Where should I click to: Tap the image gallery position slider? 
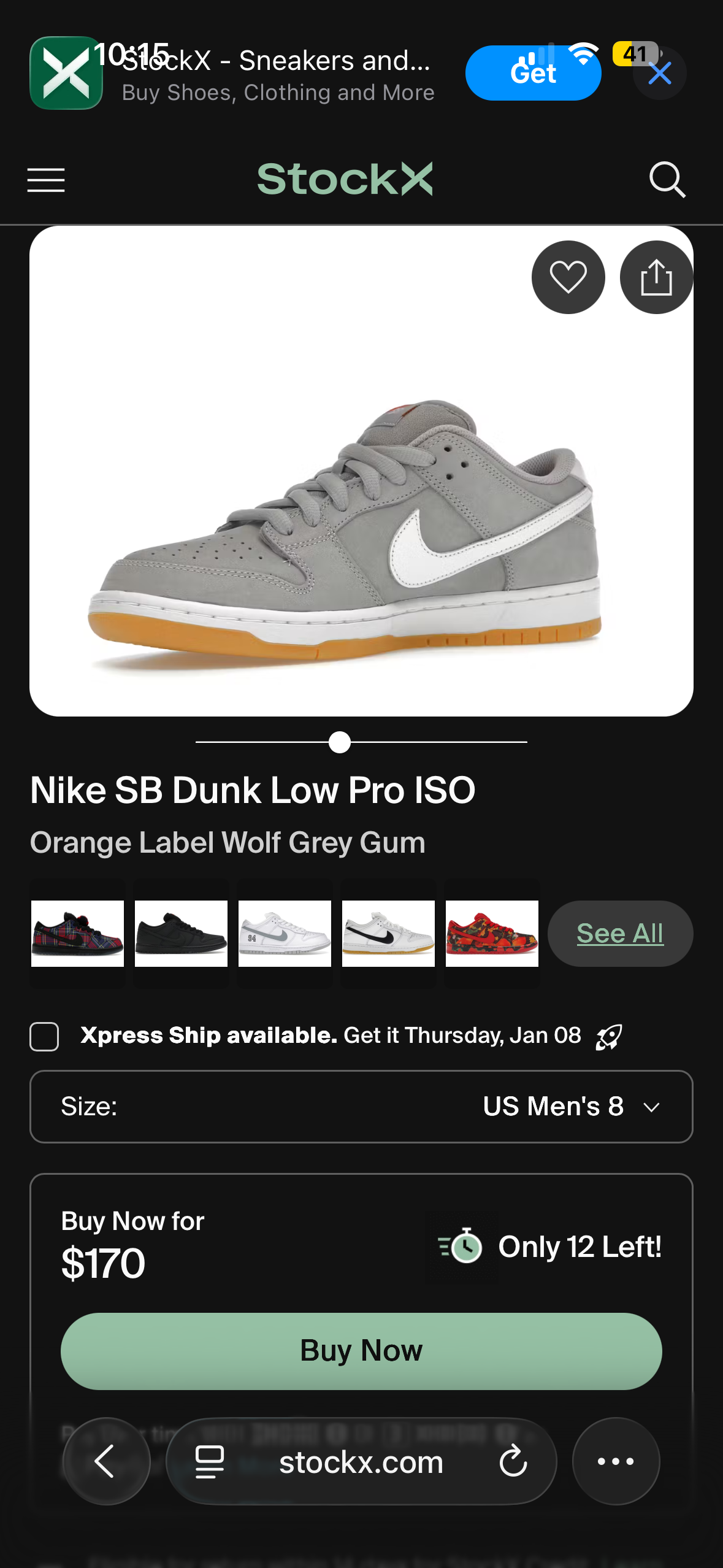click(x=340, y=742)
